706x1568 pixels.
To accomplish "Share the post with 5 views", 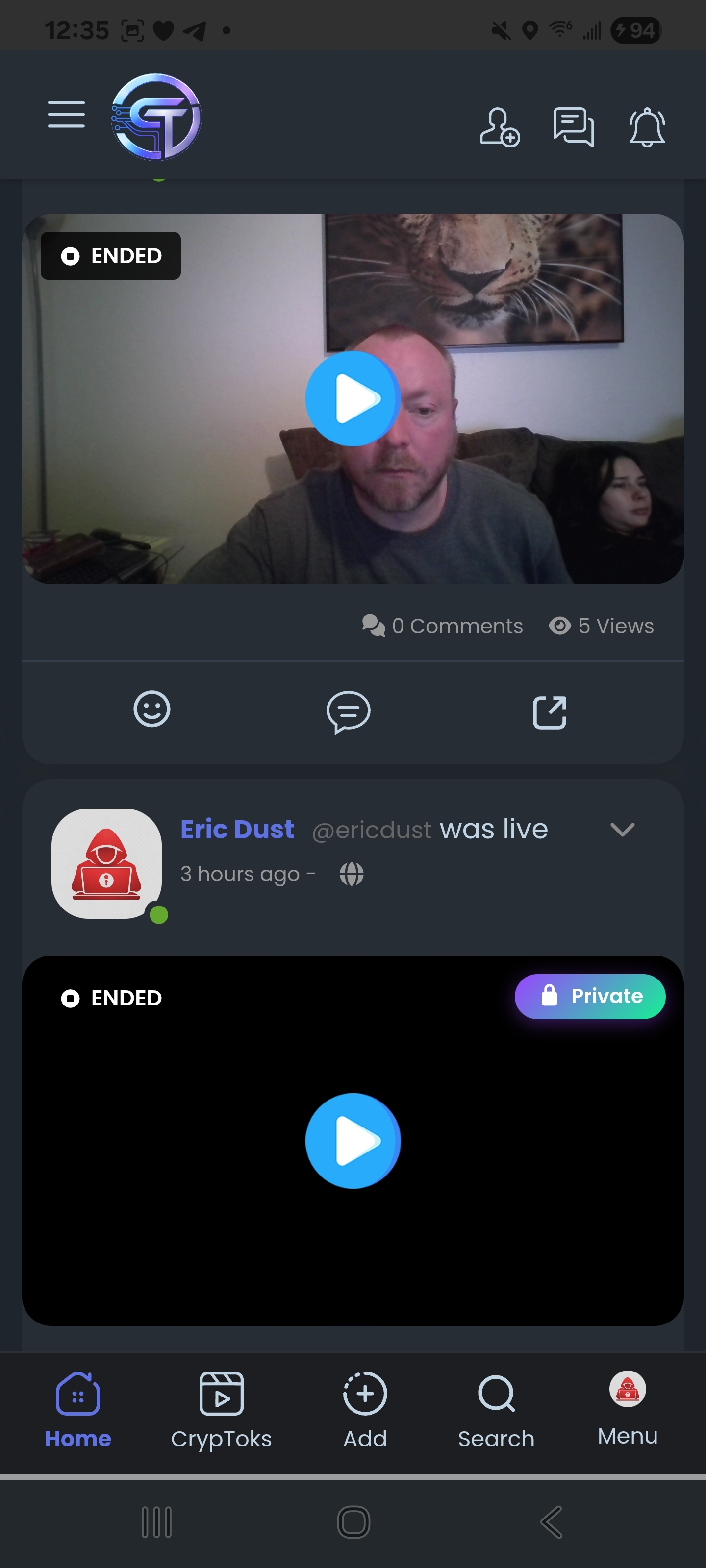I will [550, 711].
